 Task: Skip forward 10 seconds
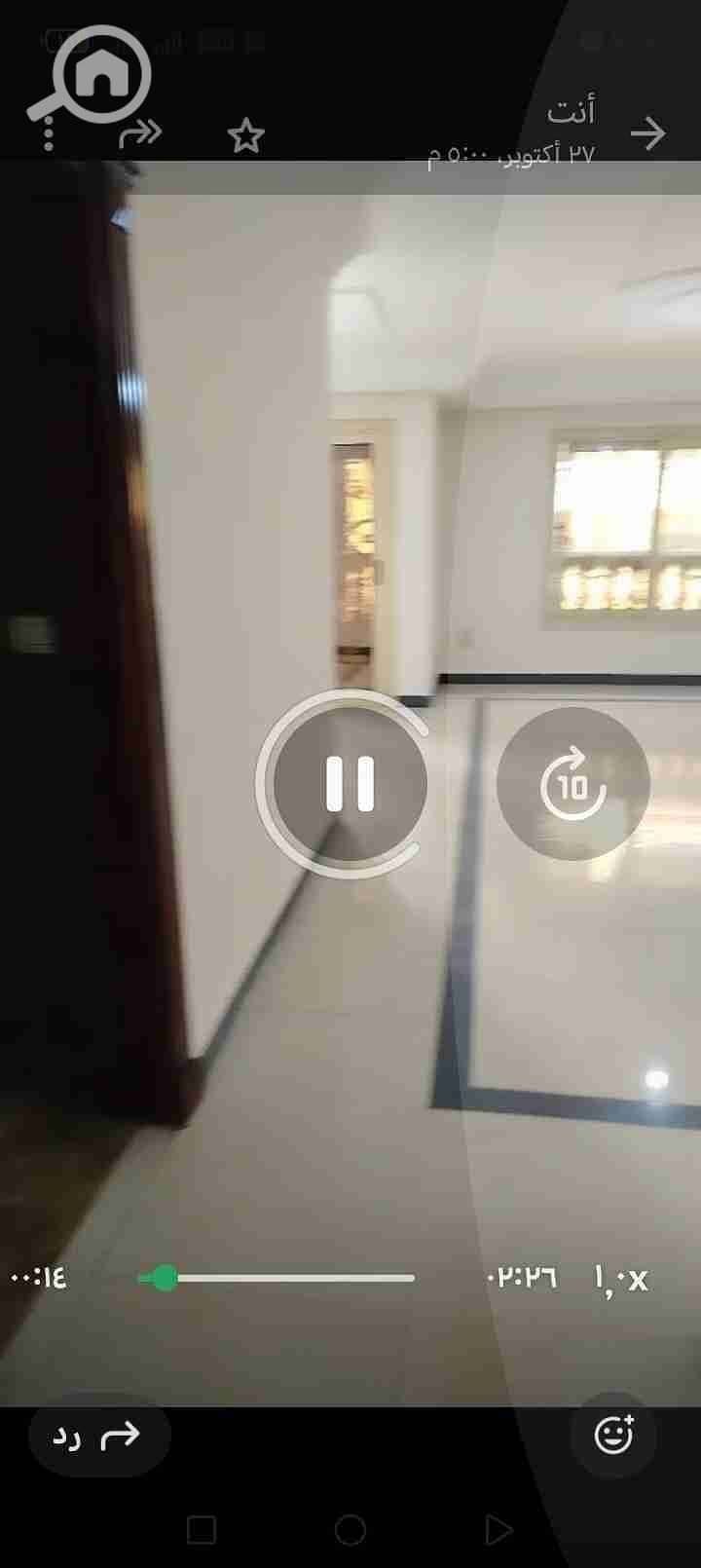(x=572, y=784)
